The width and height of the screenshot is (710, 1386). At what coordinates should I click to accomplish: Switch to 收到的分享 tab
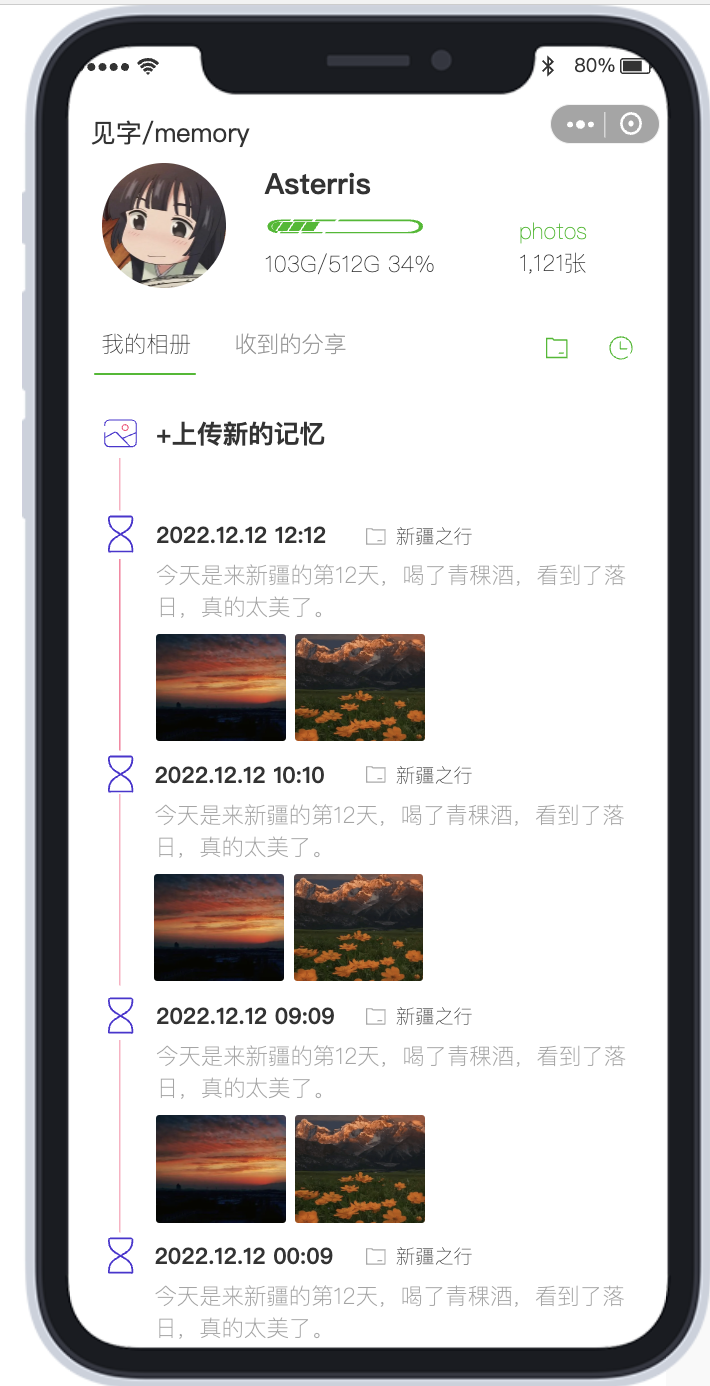point(290,345)
